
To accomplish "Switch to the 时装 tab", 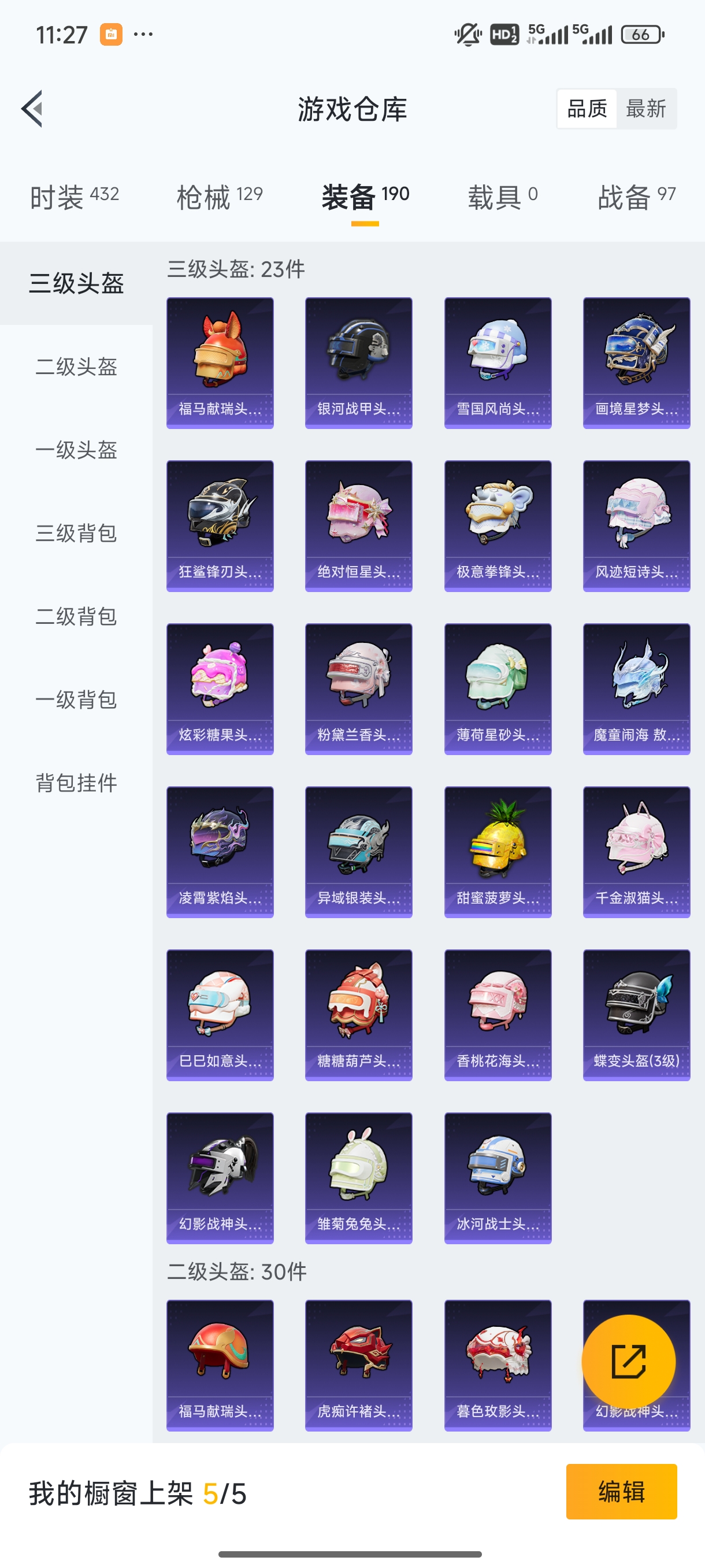I will click(x=74, y=197).
